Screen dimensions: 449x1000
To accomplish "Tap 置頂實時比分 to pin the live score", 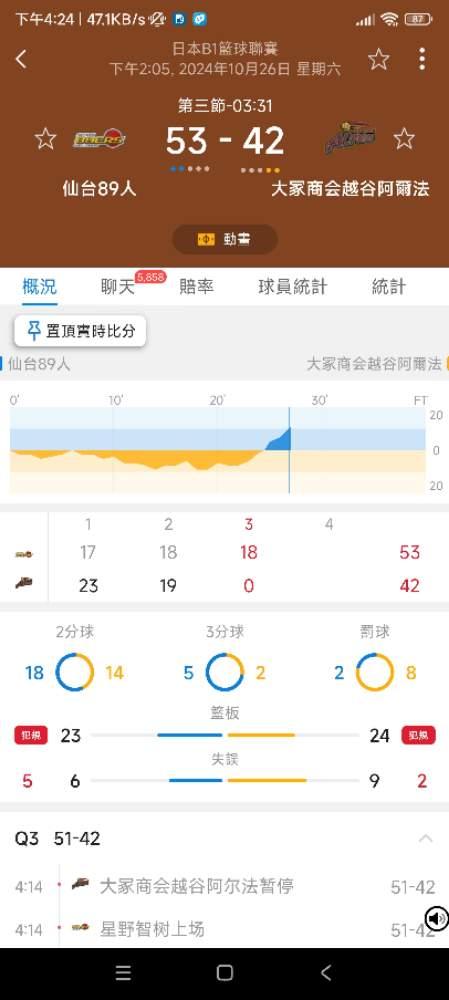I will [80, 331].
